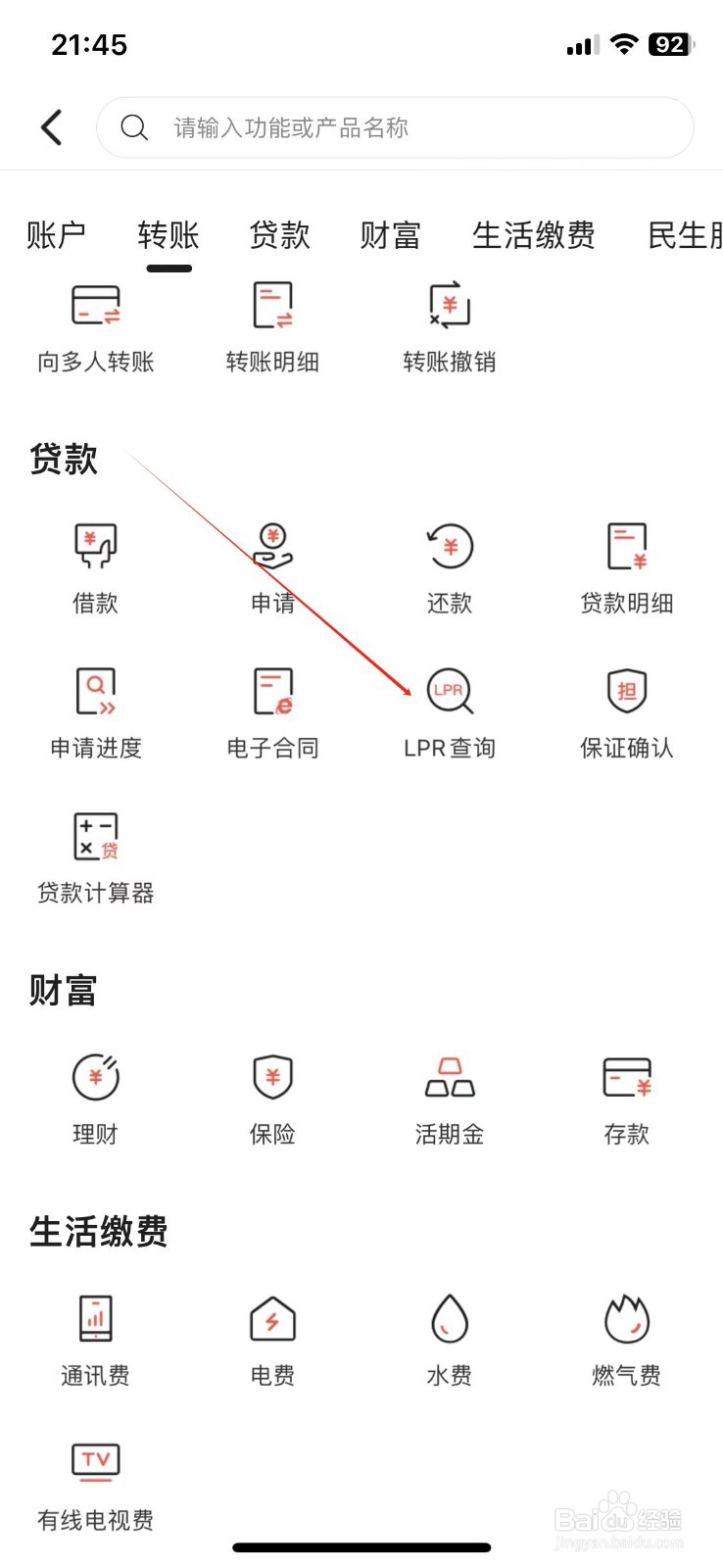View 转账明细 (transfer details)
723x1568 pixels.
(272, 323)
